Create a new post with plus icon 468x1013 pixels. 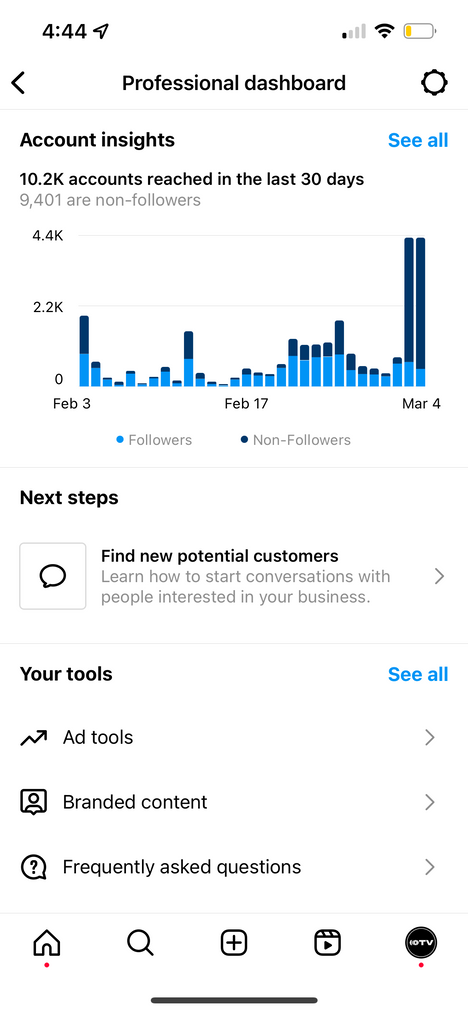click(234, 944)
